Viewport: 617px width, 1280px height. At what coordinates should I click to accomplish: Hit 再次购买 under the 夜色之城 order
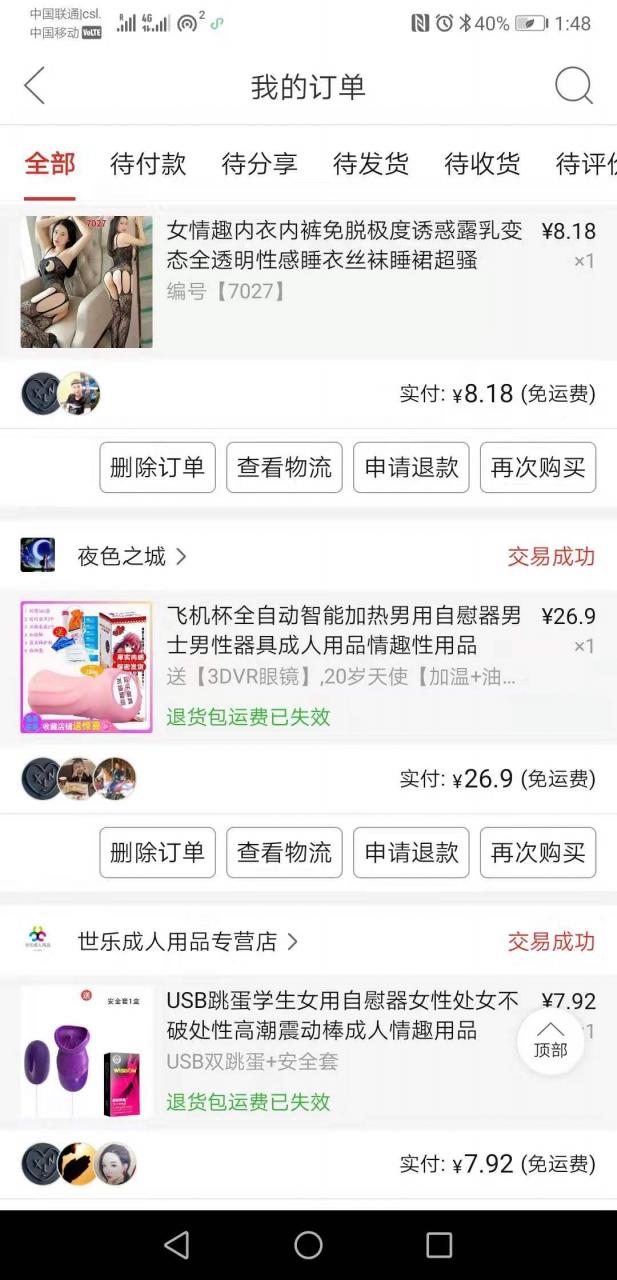(538, 852)
